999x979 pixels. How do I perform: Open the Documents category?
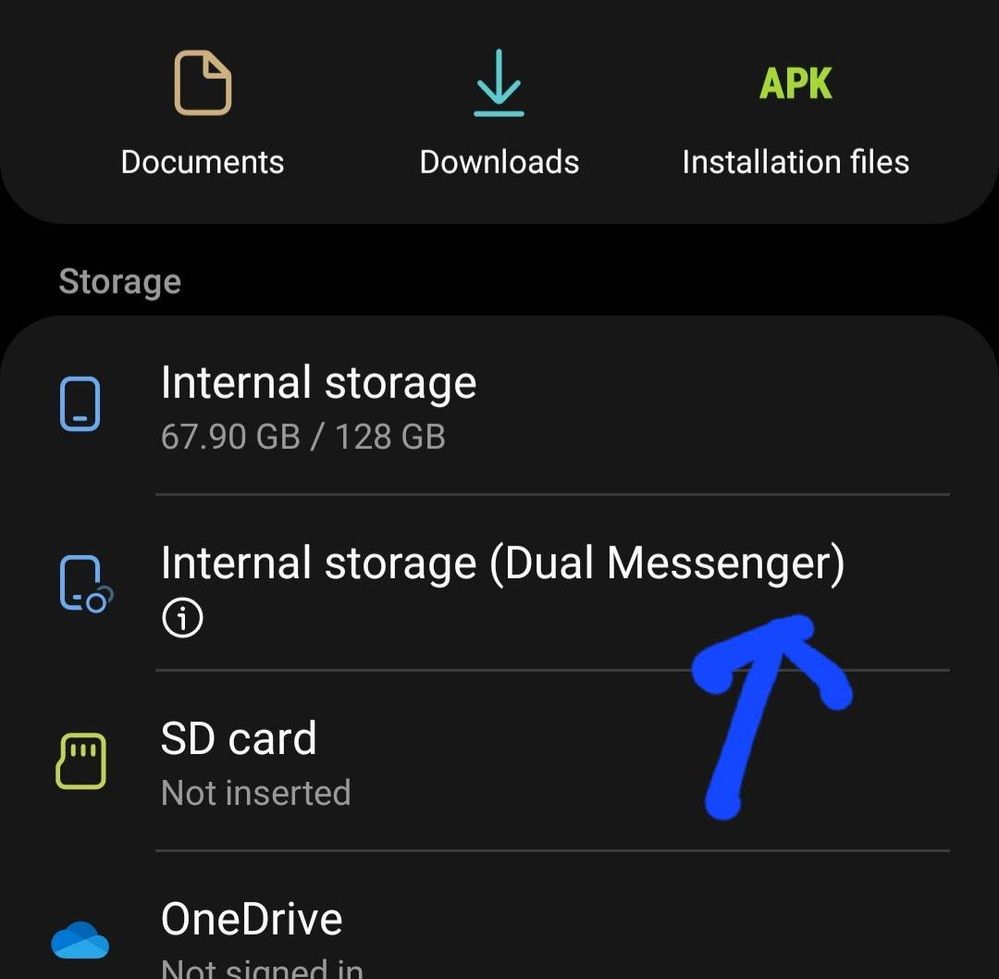(x=202, y=115)
